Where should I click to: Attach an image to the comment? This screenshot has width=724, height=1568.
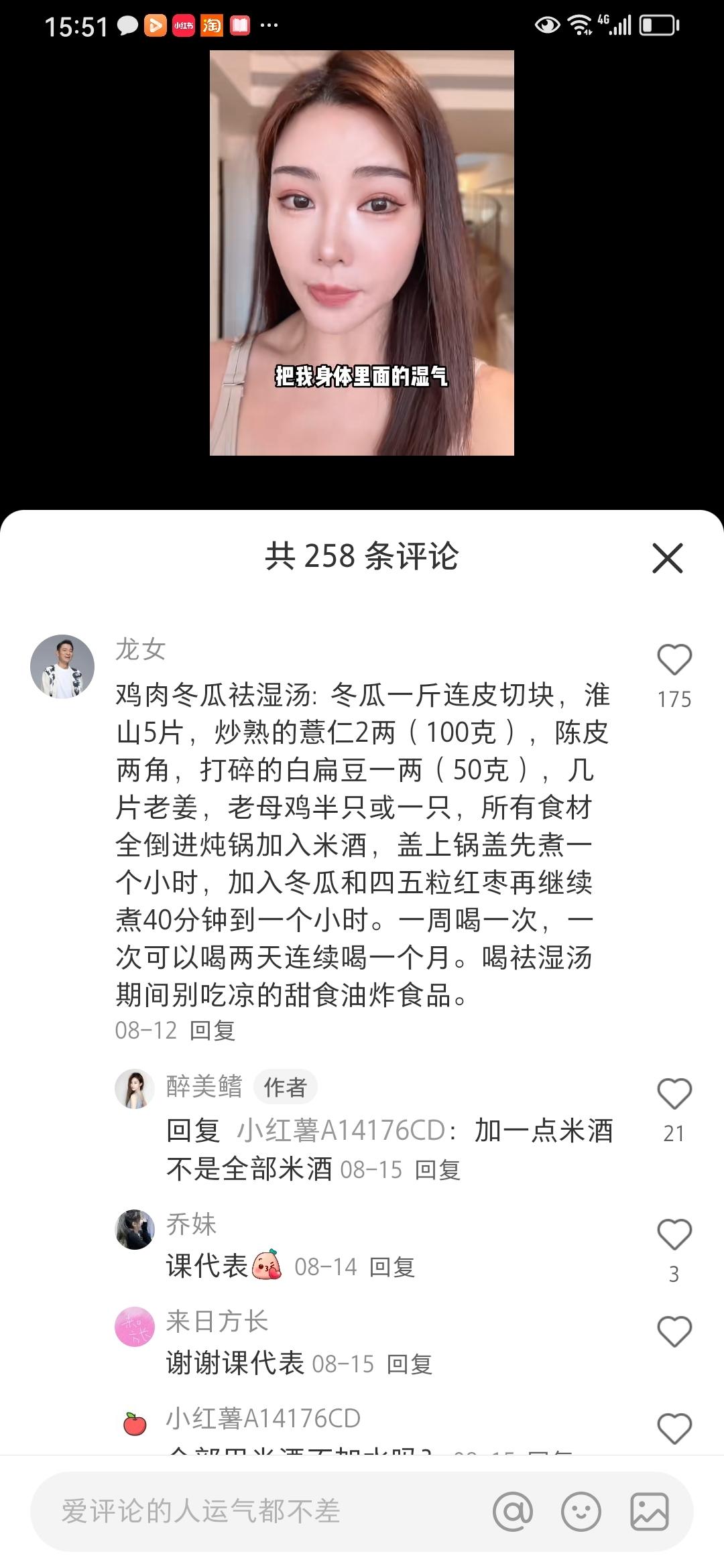pos(649,1512)
